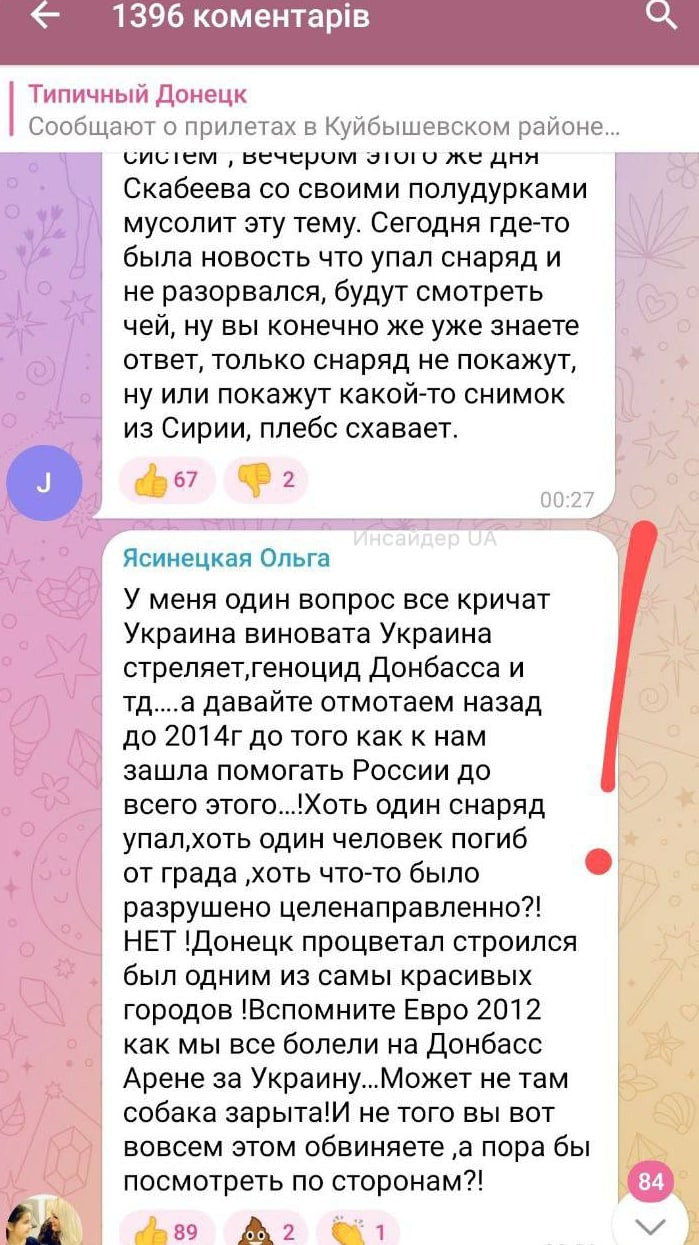Tap the clapping reaction with 1 count
This screenshot has height=1245, width=699.
pyautogui.click(x=356, y=1229)
